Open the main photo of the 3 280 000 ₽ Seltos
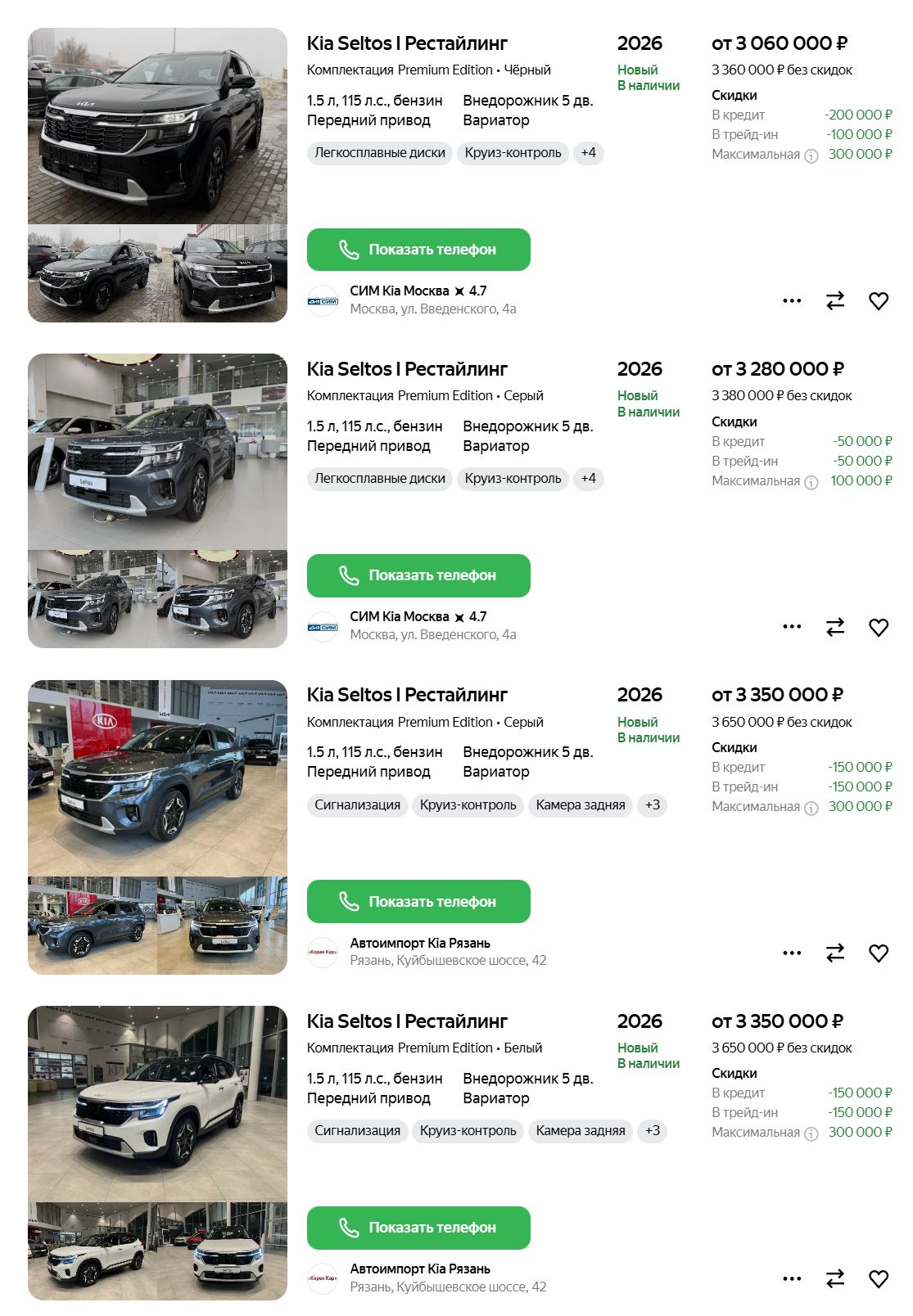The image size is (913, 1316). [x=157, y=452]
